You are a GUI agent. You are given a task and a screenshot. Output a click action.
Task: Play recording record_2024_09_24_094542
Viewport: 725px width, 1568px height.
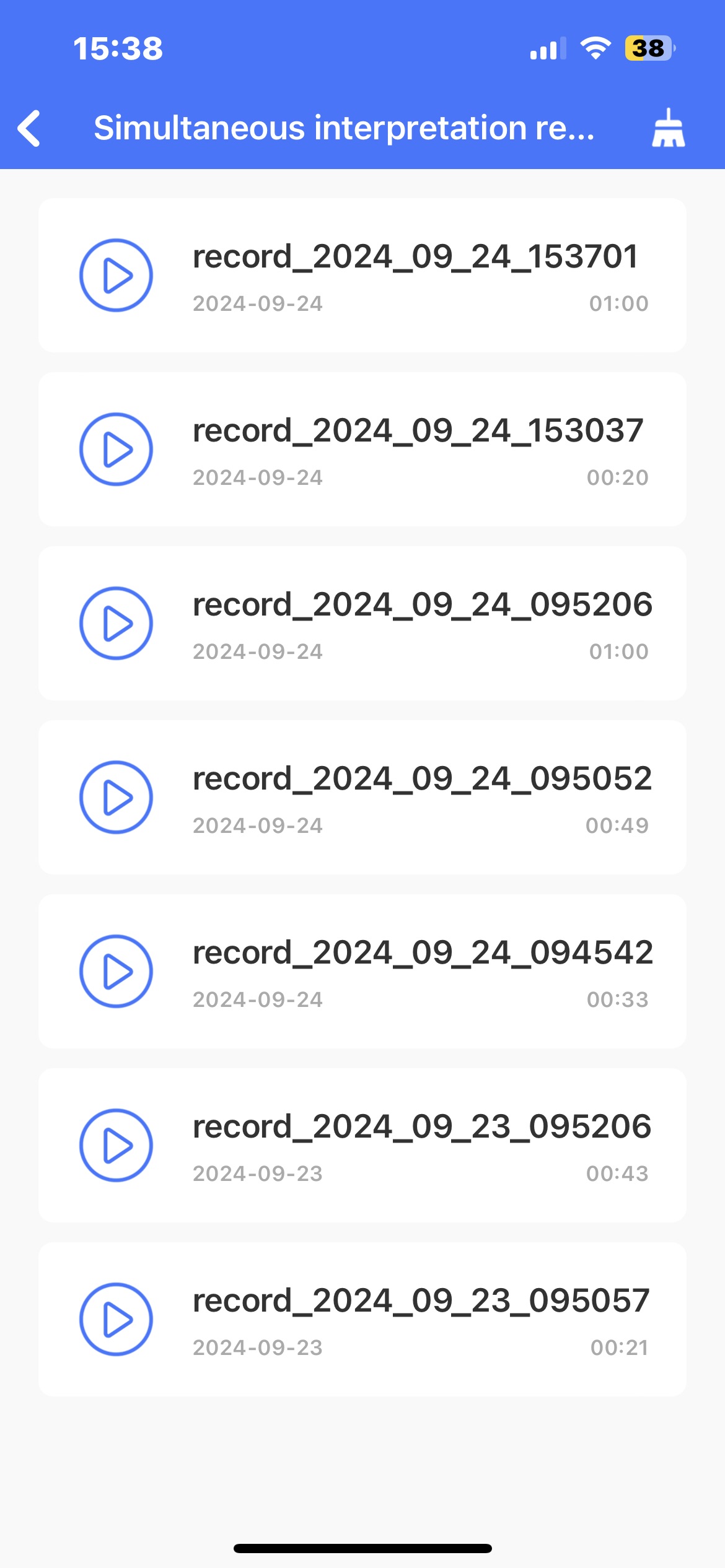click(x=116, y=971)
